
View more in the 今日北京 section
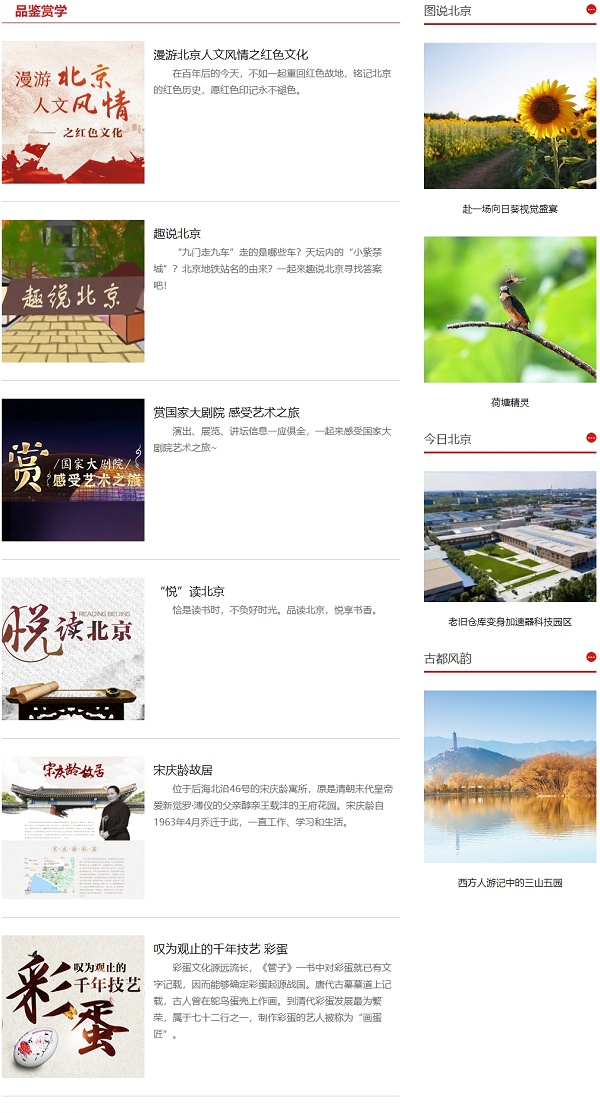(x=591, y=438)
